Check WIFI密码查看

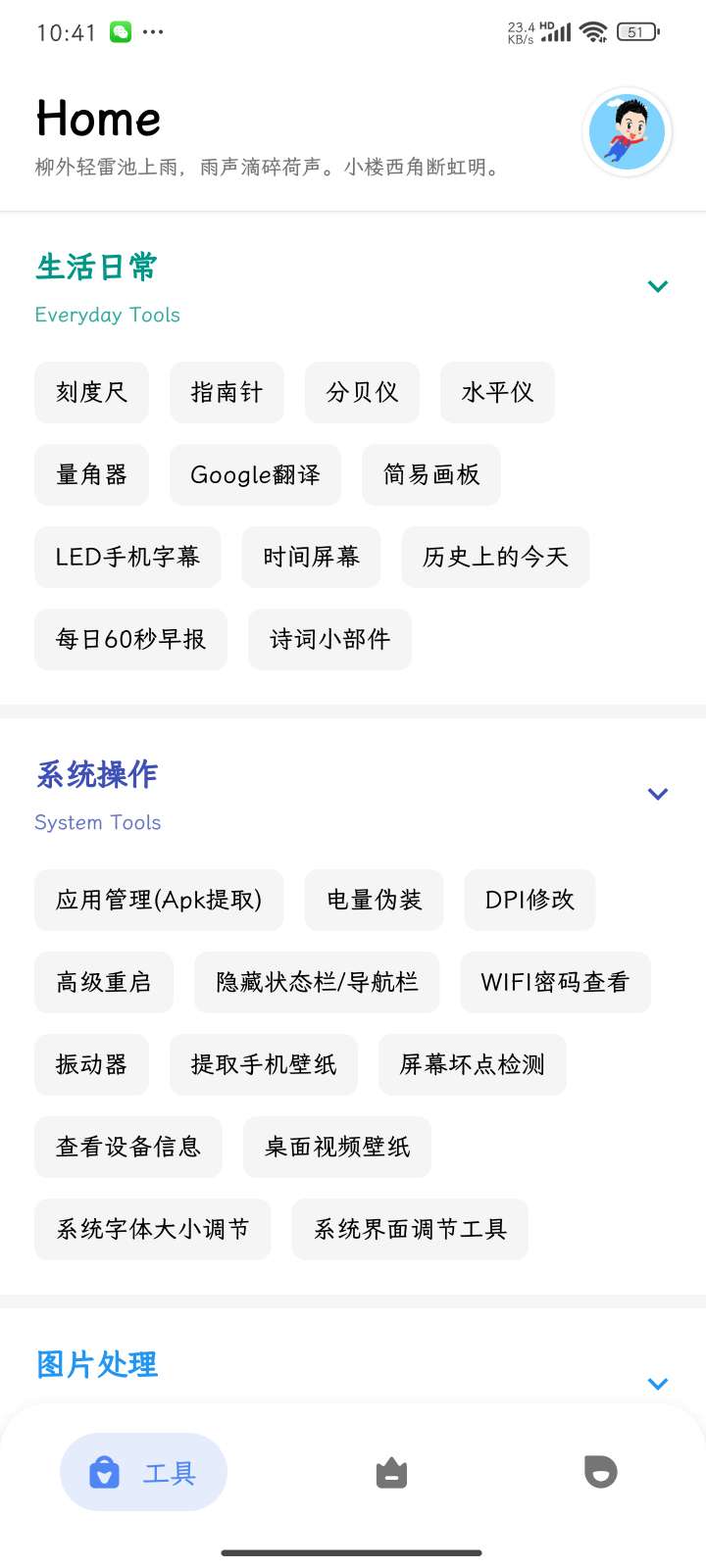pos(555,982)
